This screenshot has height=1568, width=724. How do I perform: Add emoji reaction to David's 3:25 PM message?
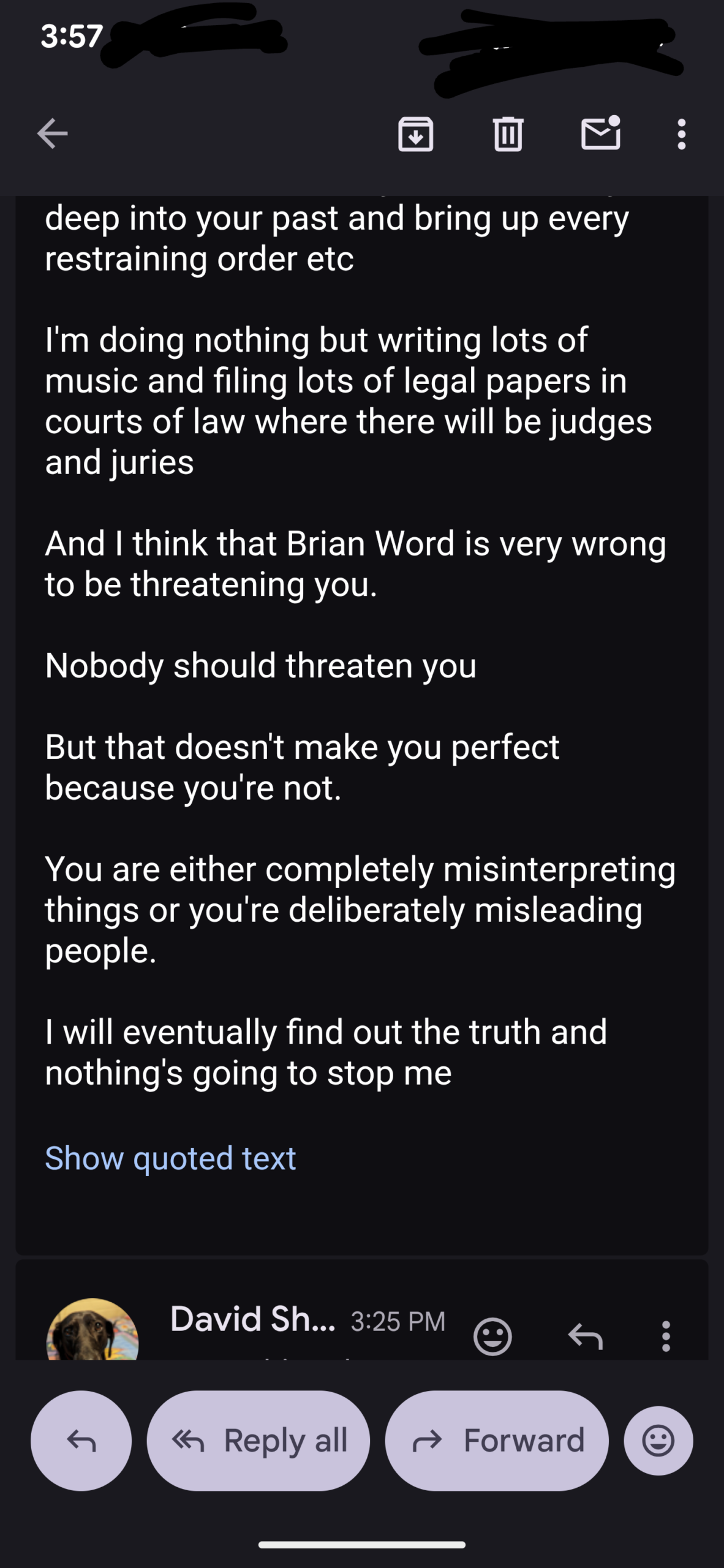pos(492,1336)
